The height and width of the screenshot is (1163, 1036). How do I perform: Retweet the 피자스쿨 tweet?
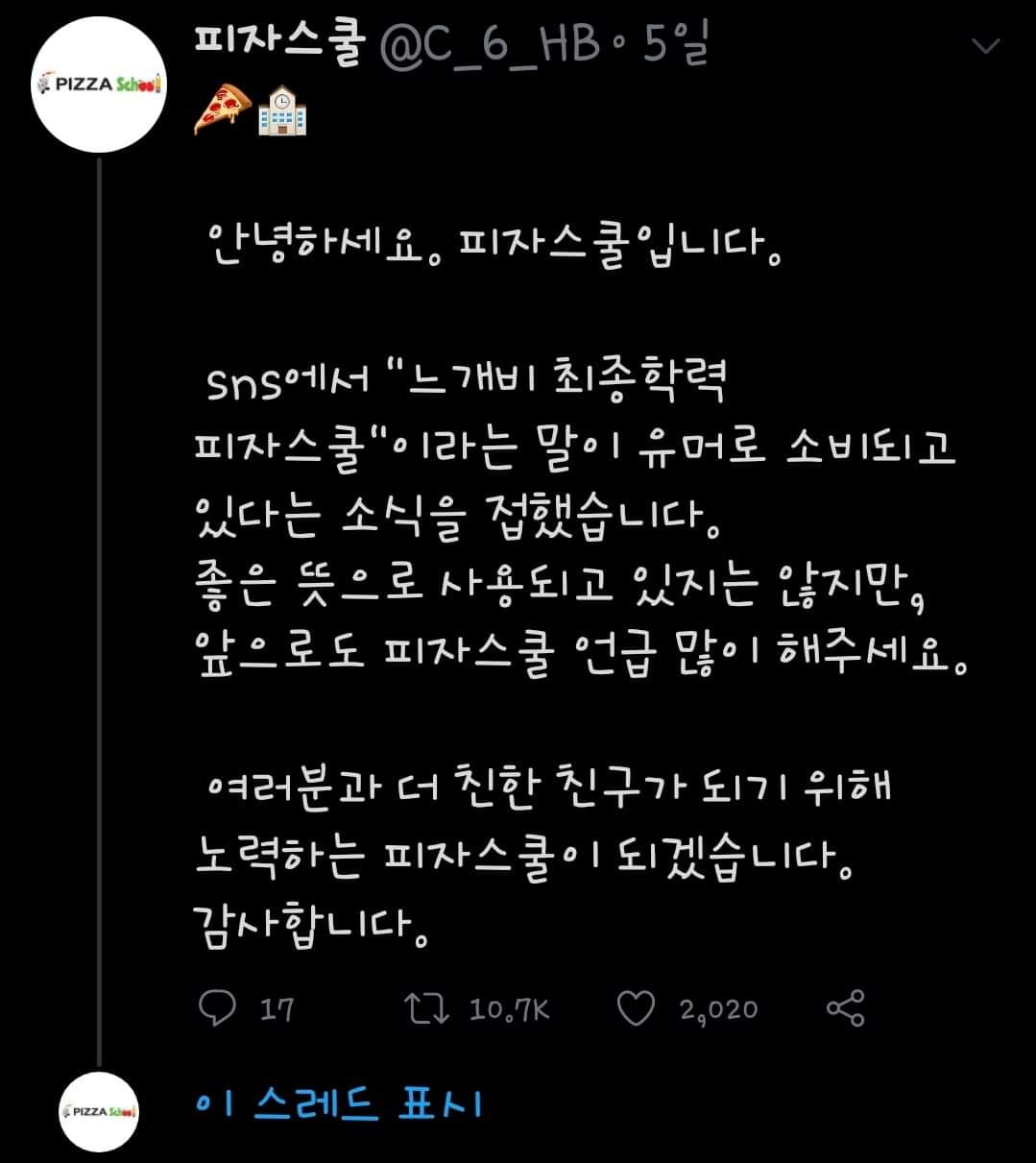pos(426,1008)
